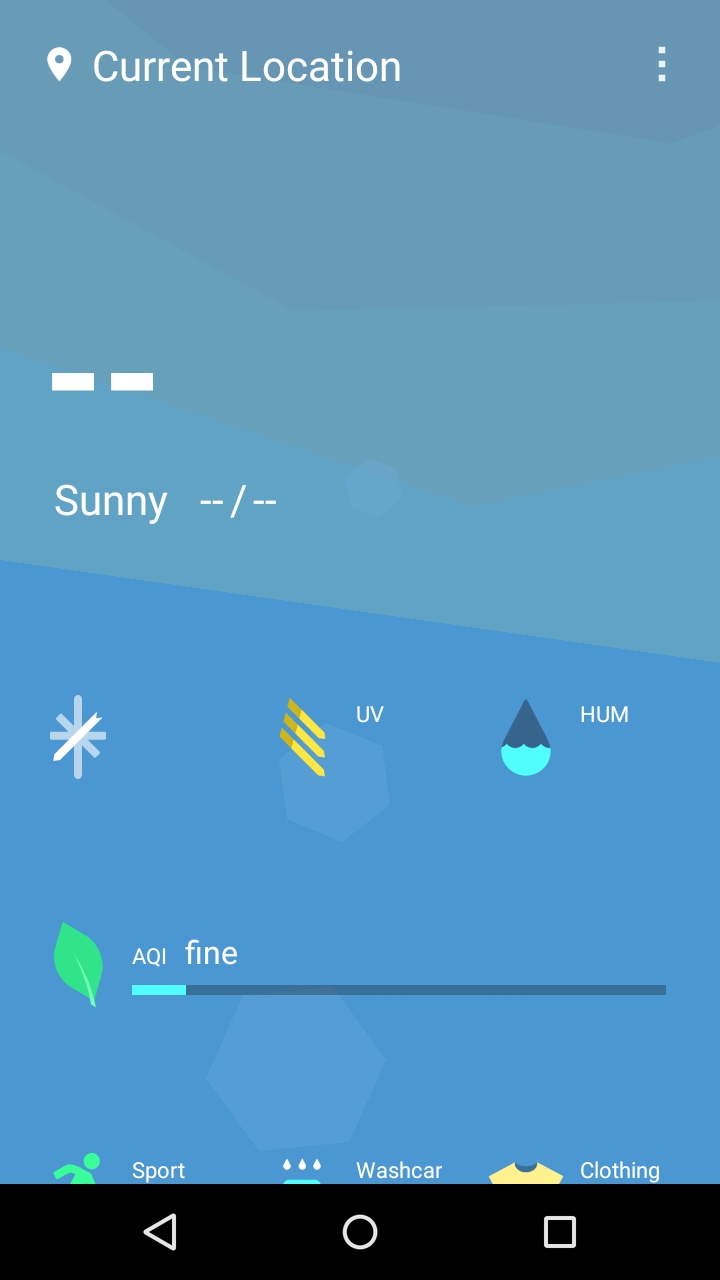Tap the location pin icon
Image resolution: width=720 pixels, height=1280 pixels.
(62, 65)
